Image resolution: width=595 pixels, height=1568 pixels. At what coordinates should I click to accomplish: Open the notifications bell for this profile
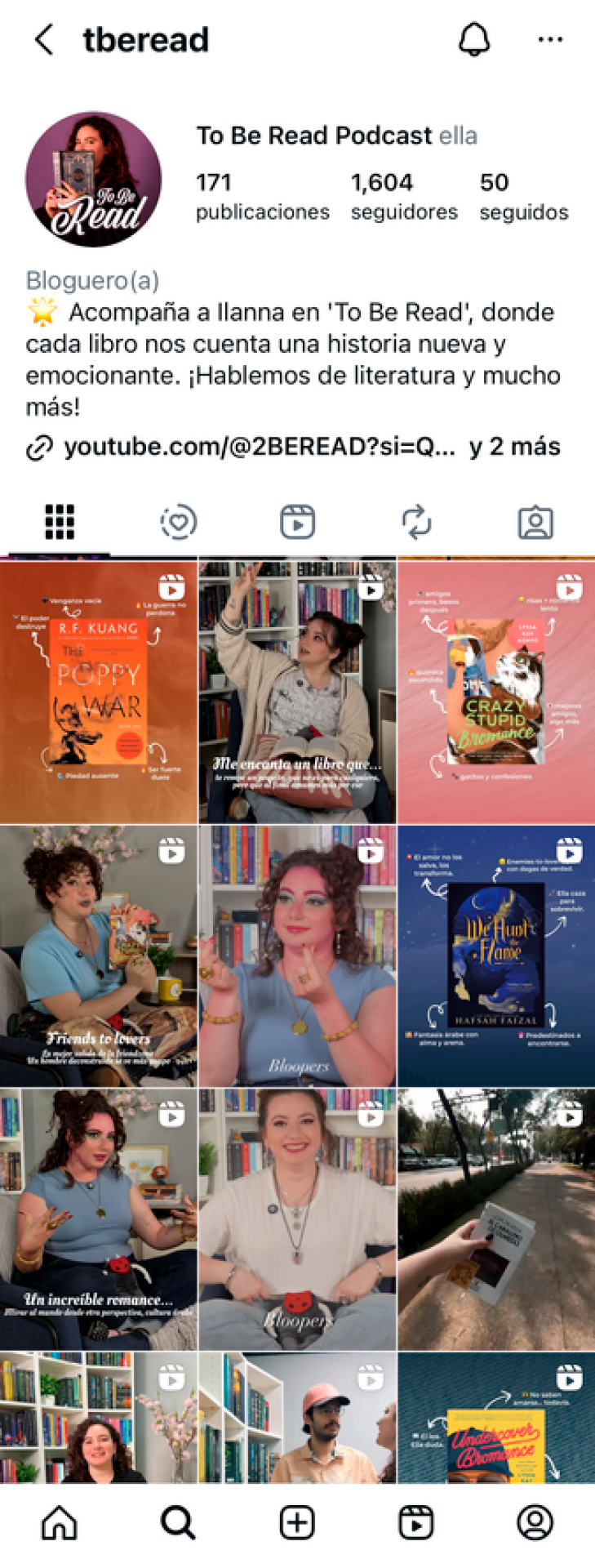(x=473, y=39)
